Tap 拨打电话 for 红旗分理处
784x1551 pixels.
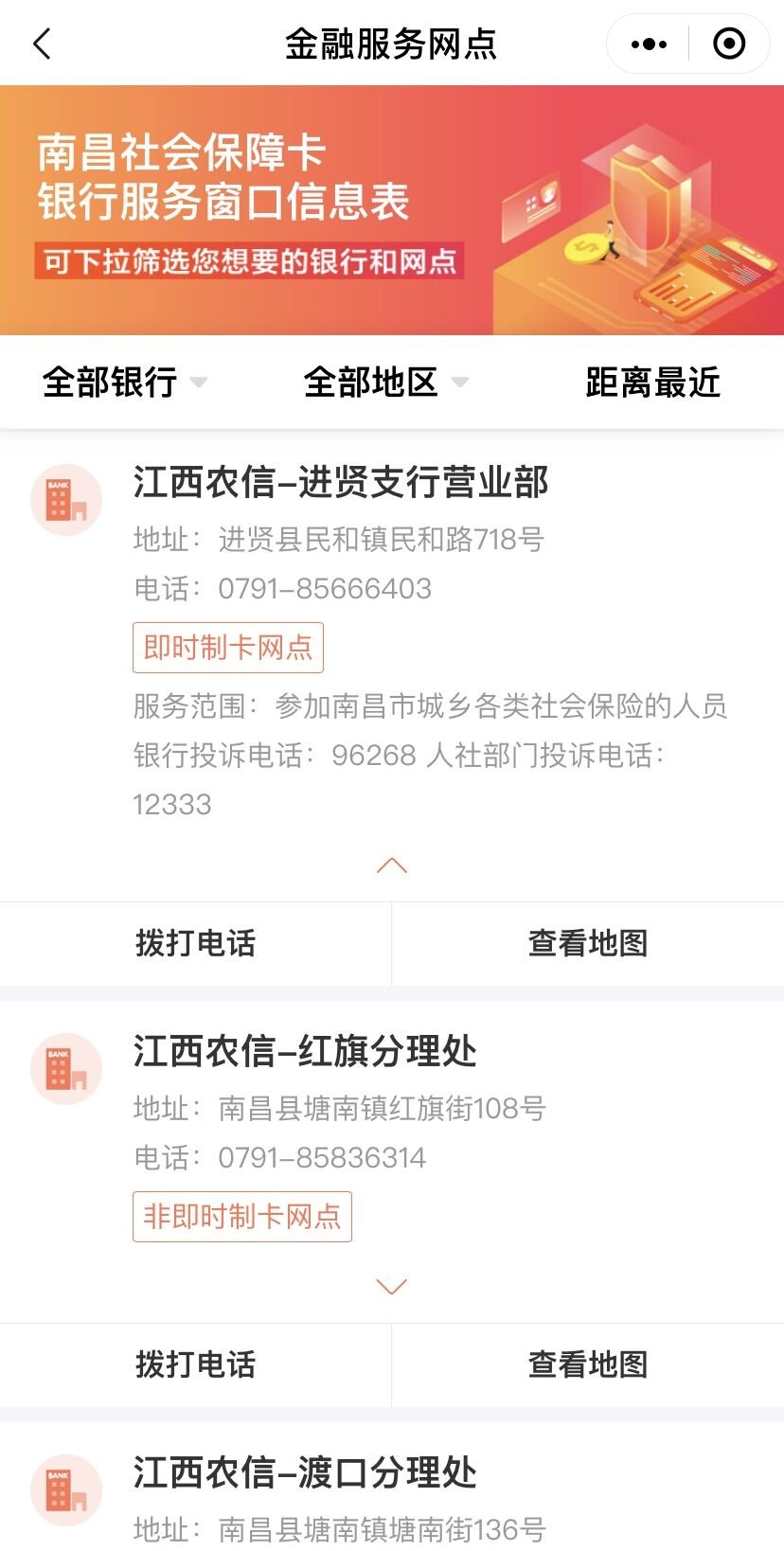pos(195,1364)
